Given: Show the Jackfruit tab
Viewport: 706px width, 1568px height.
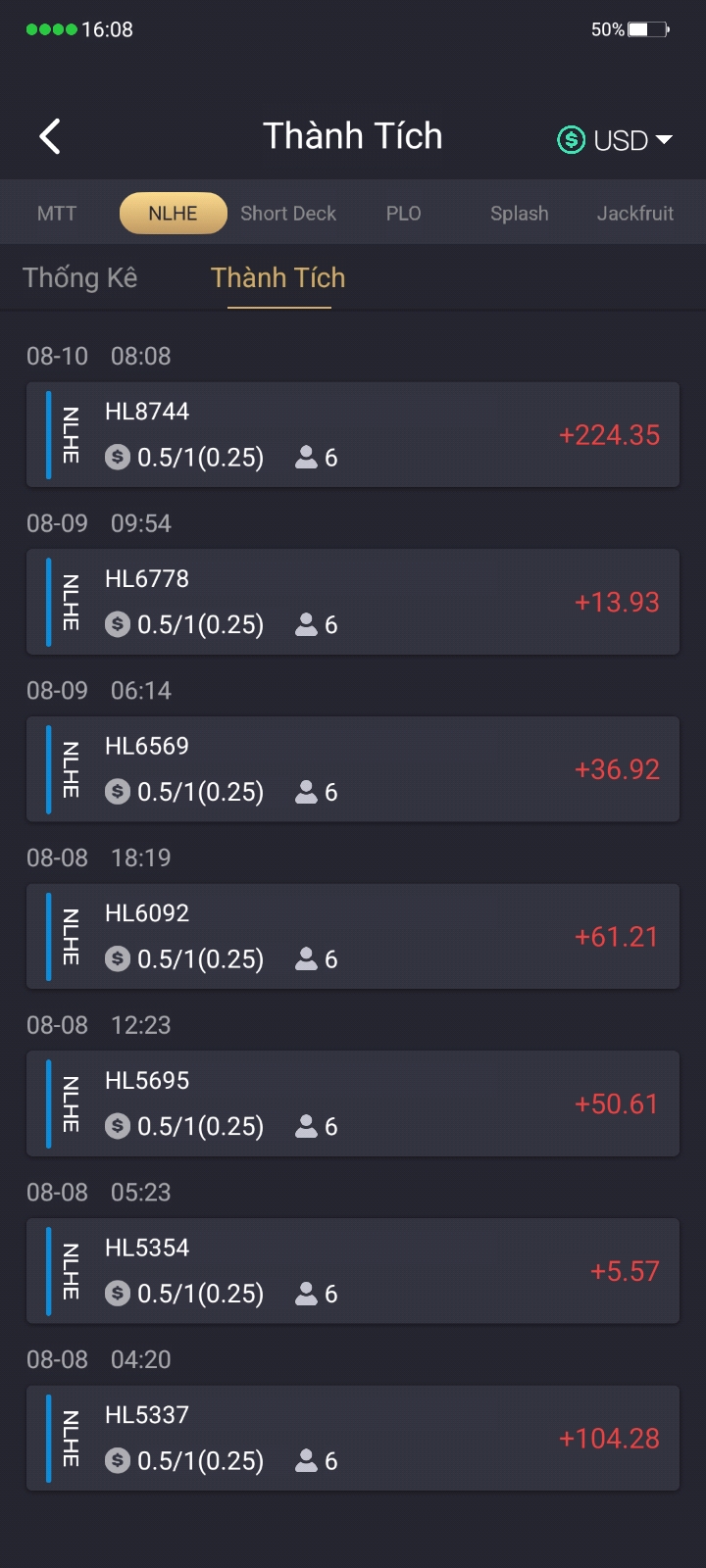Looking at the screenshot, I should tap(635, 214).
